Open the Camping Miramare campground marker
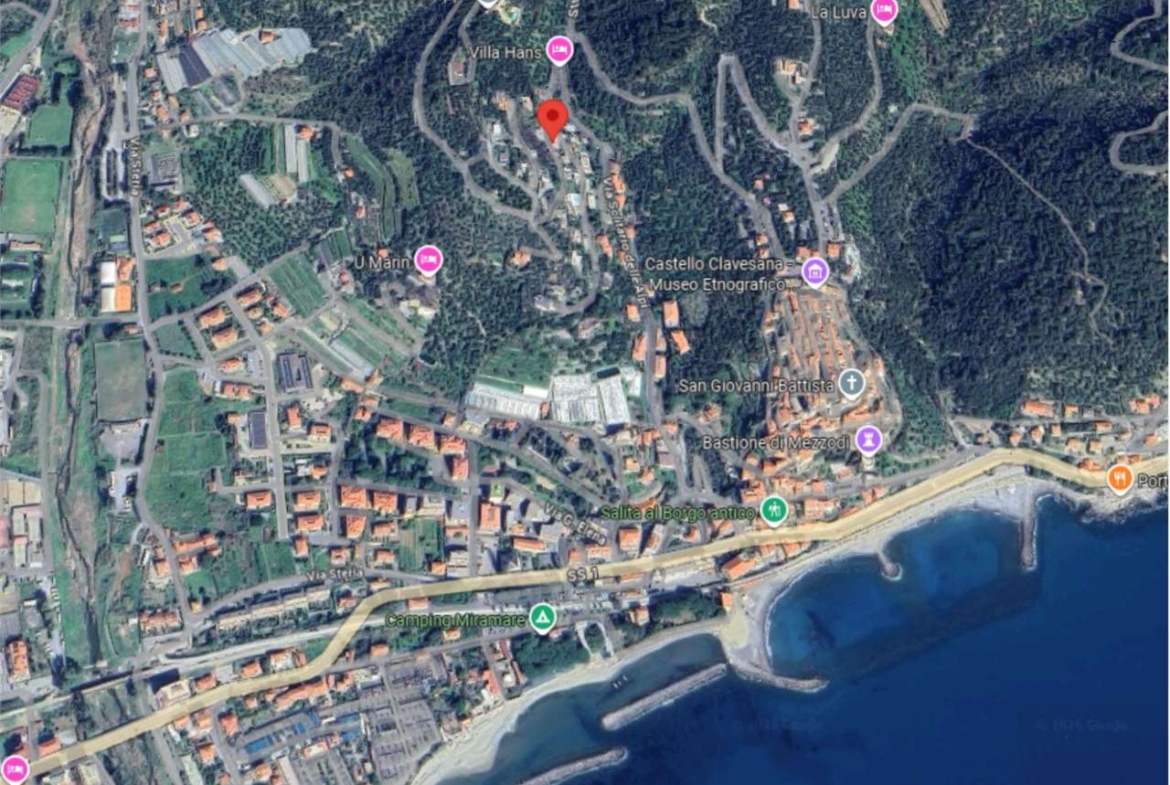 click(542, 618)
